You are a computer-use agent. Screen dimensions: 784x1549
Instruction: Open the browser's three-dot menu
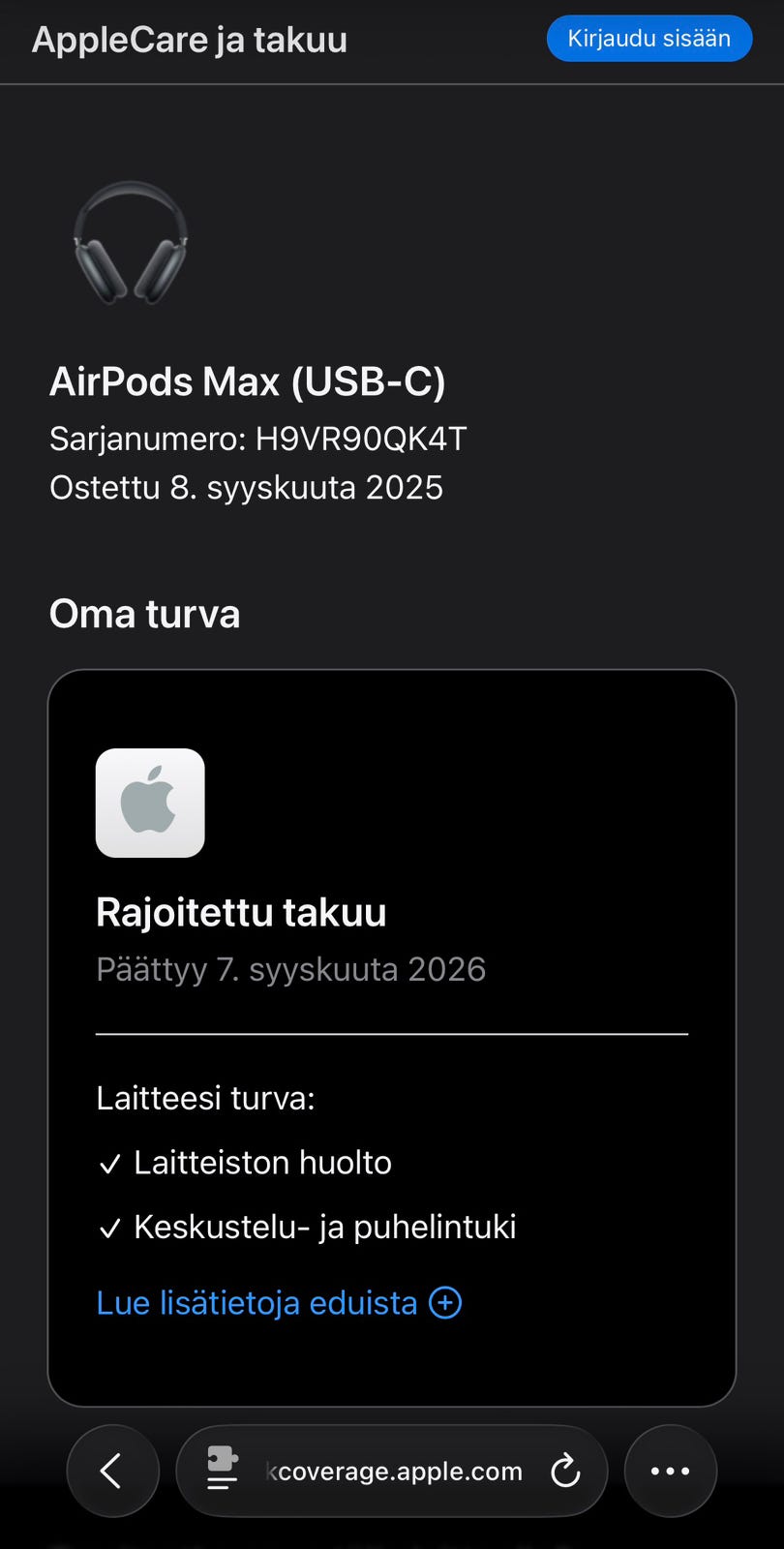click(x=670, y=1471)
